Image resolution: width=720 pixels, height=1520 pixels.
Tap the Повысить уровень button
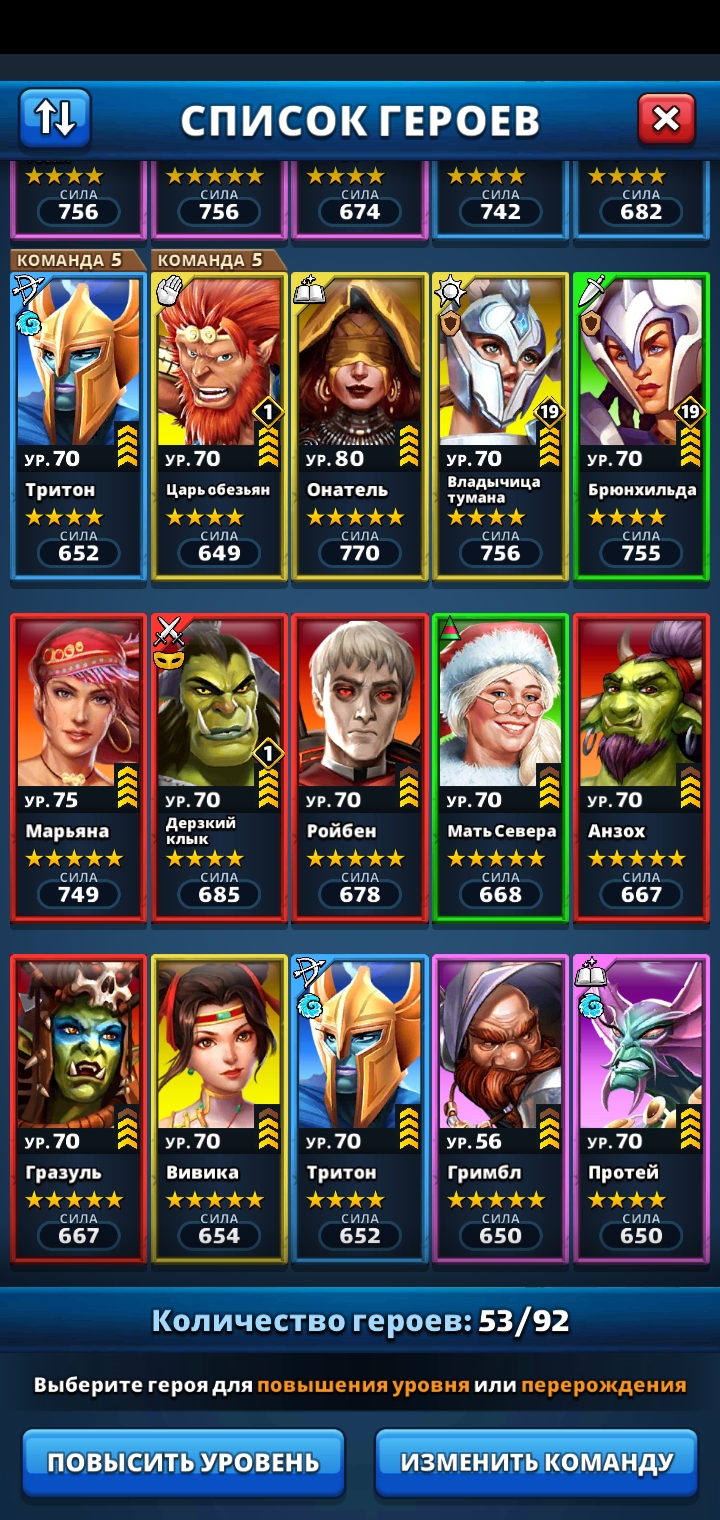click(x=183, y=1461)
